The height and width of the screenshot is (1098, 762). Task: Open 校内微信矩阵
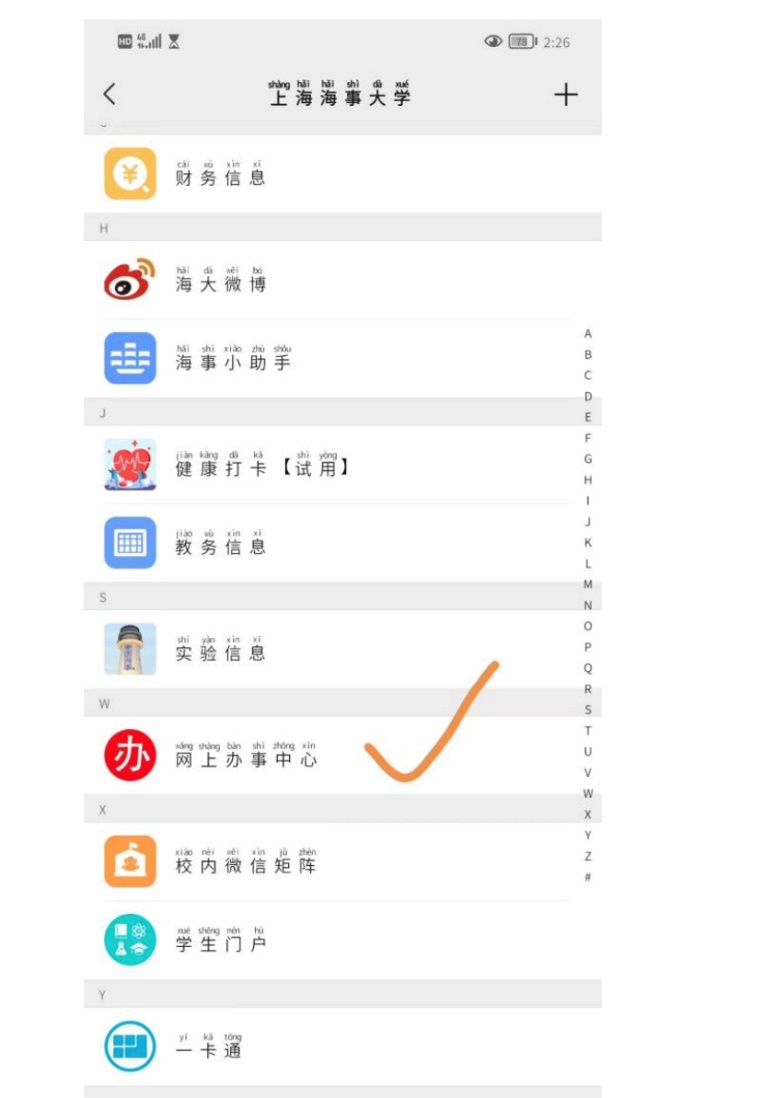[245, 862]
